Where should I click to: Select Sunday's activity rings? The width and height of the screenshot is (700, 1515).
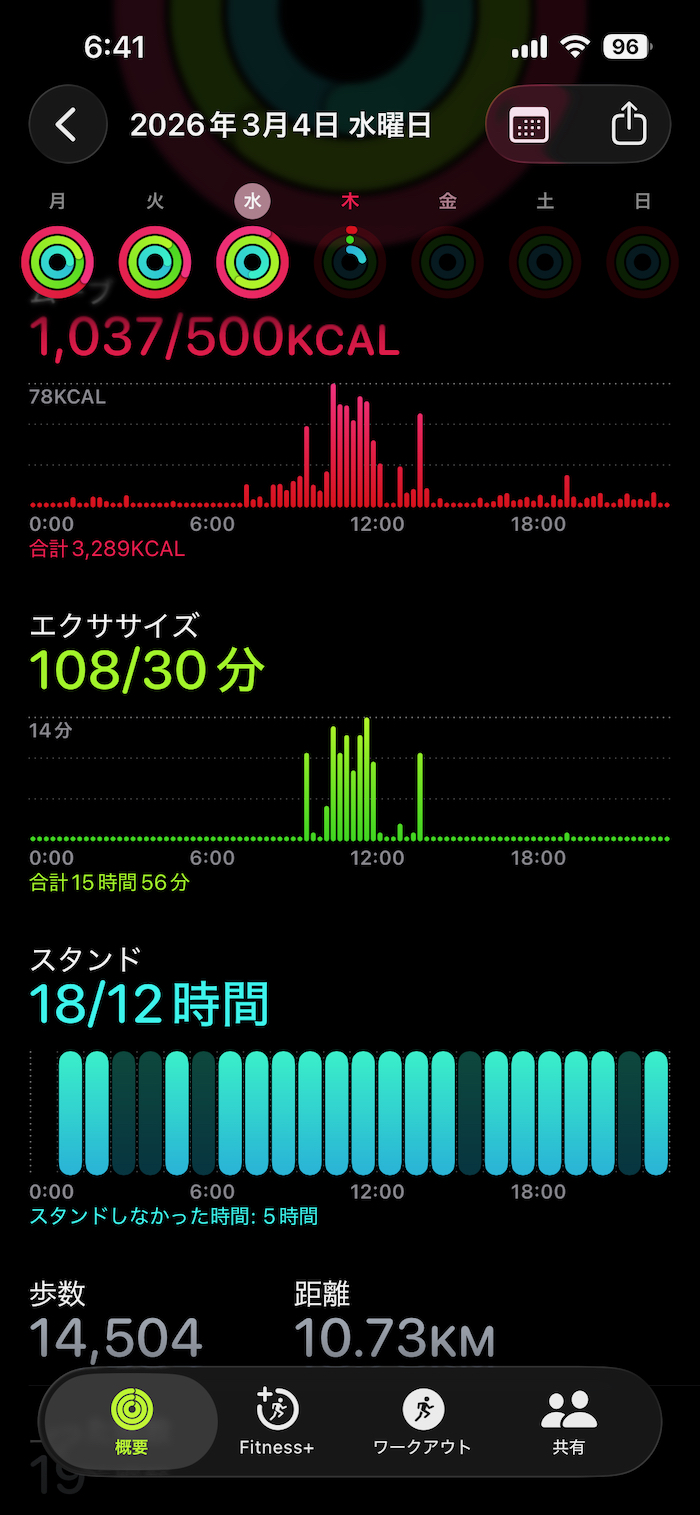tap(642, 262)
